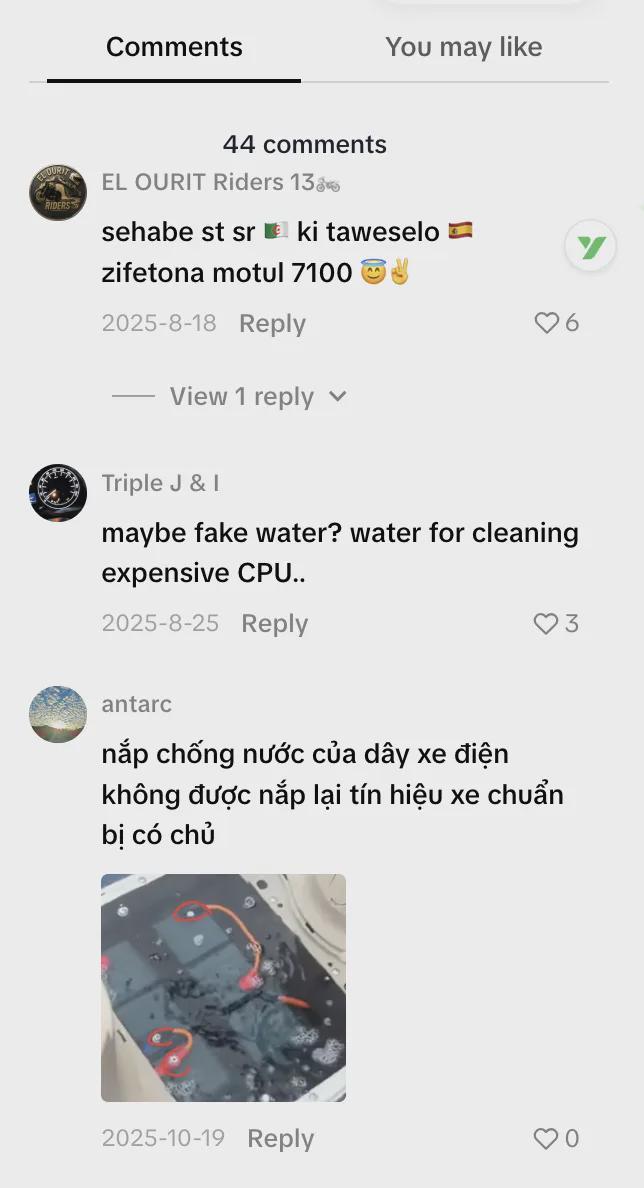Open antarc's profile picture

tap(58, 714)
